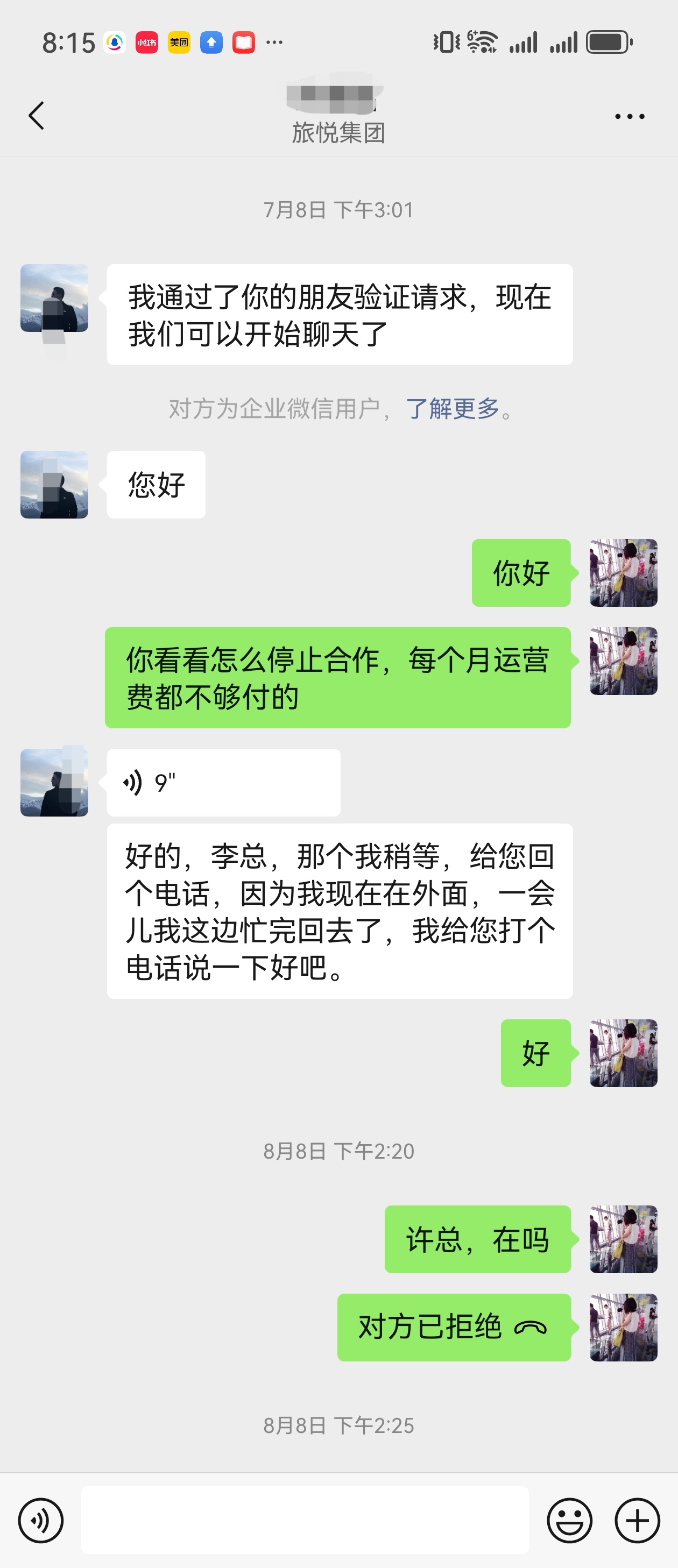The height and width of the screenshot is (1568, 678).
Task: Tap your own avatar next to 你好
Action: pyautogui.click(x=623, y=572)
